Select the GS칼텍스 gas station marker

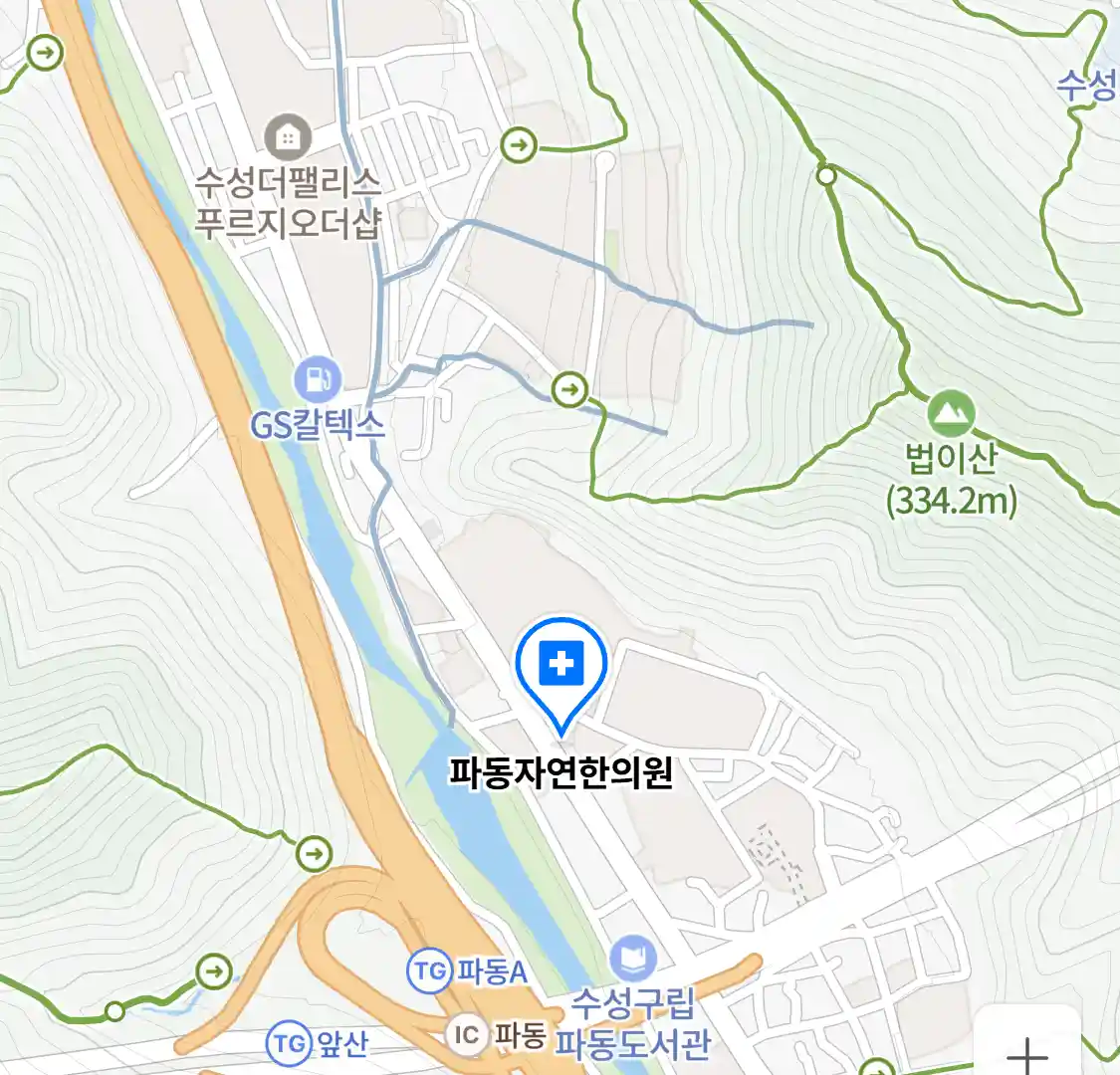pyautogui.click(x=318, y=379)
